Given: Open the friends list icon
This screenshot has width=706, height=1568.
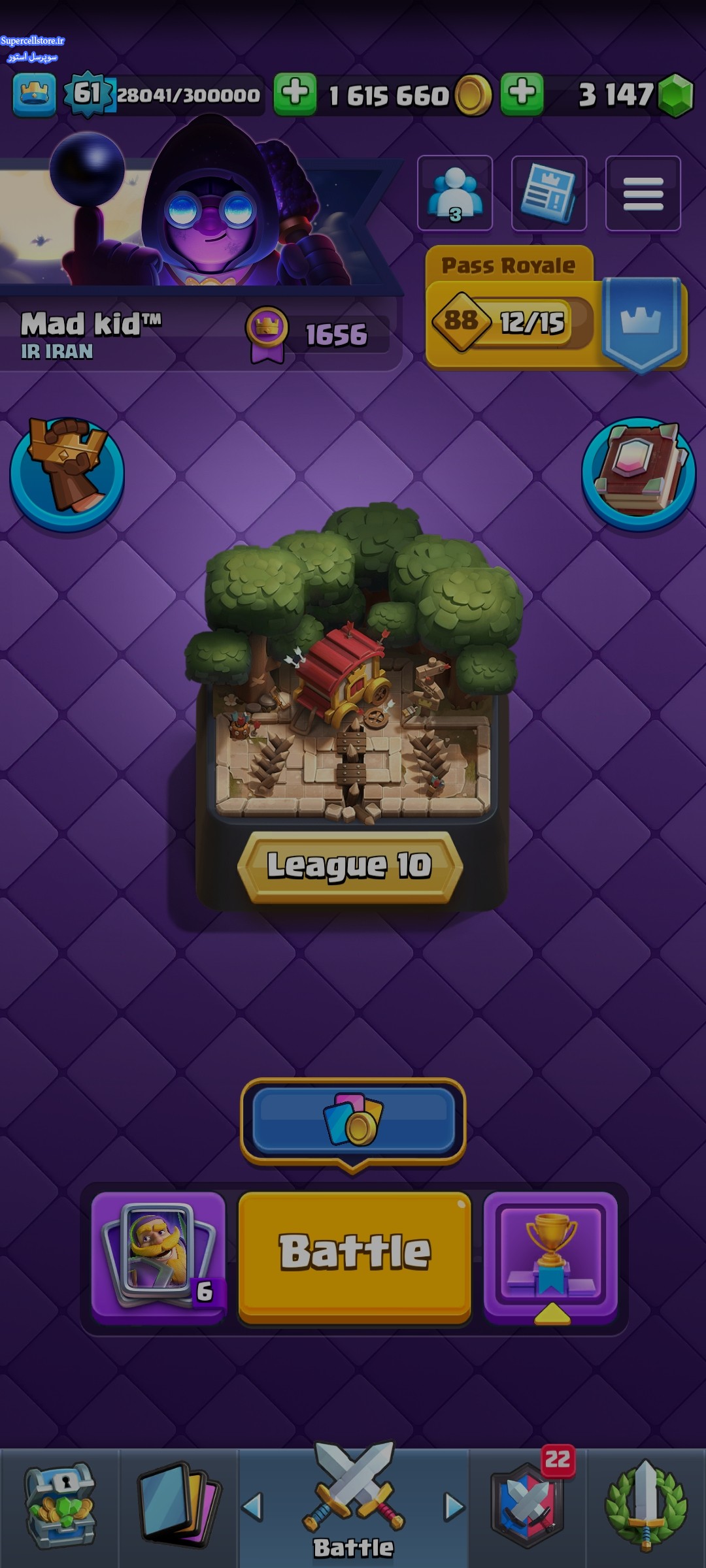Looking at the screenshot, I should click(455, 193).
